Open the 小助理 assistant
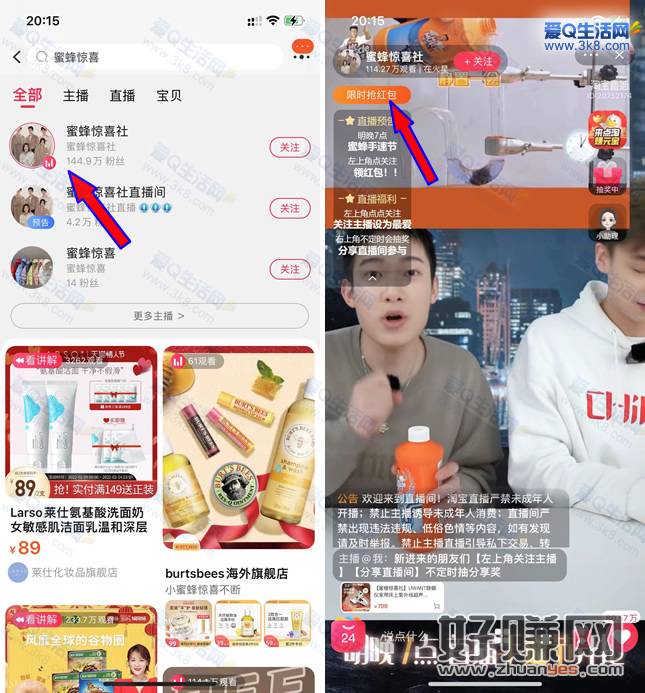This screenshot has width=645, height=693. pyautogui.click(x=608, y=223)
